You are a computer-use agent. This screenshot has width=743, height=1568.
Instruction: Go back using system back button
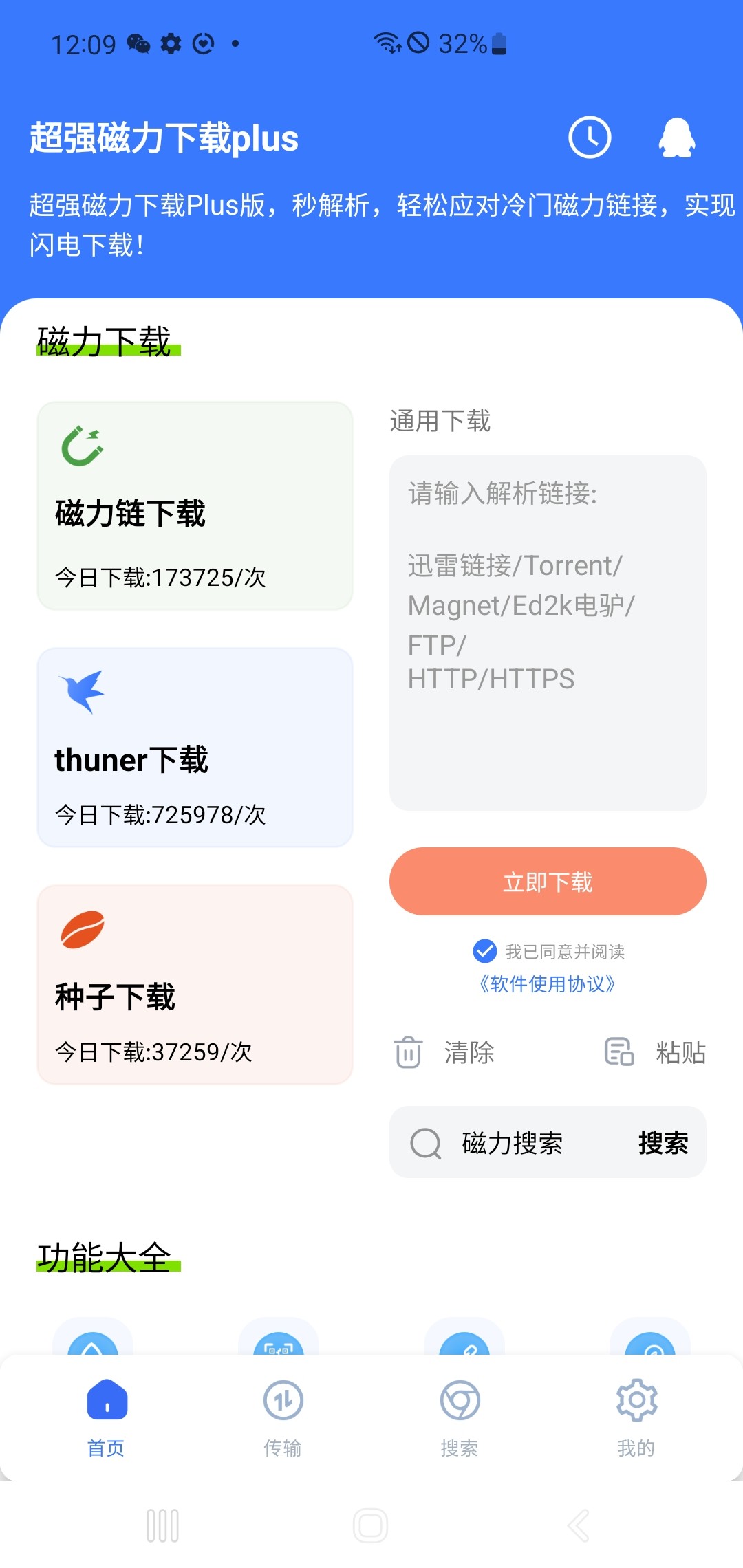point(579,1525)
